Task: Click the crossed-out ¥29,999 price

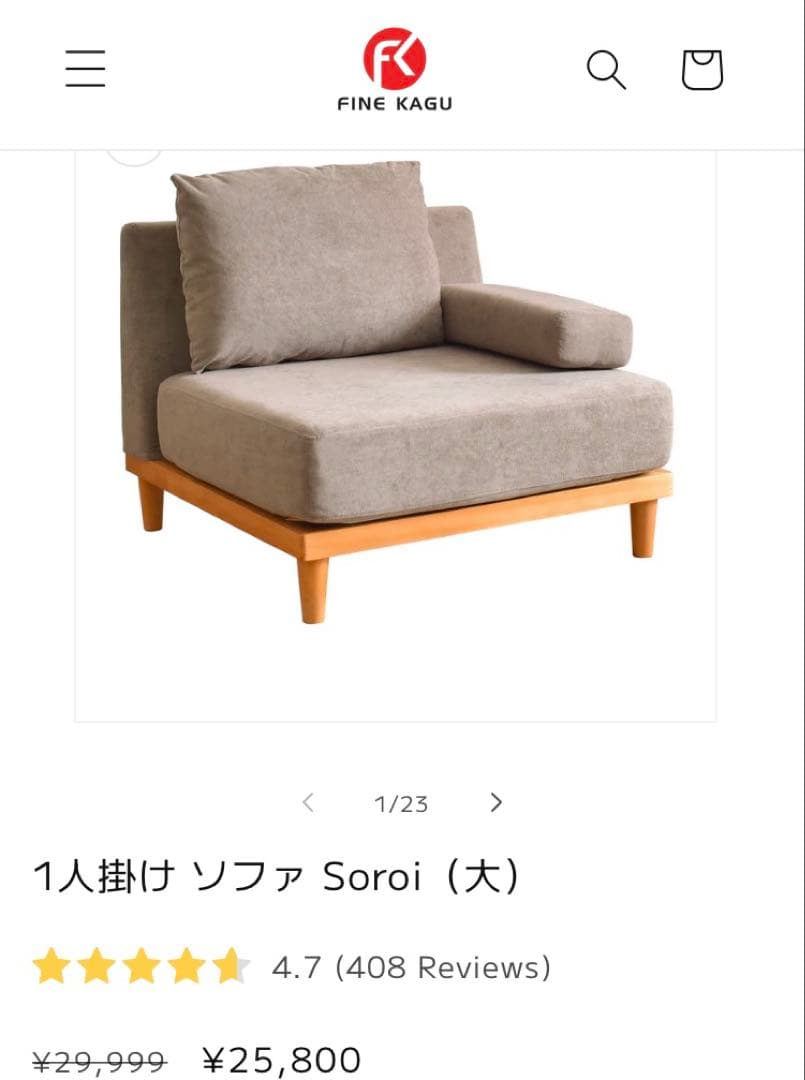Action: (x=102, y=1057)
